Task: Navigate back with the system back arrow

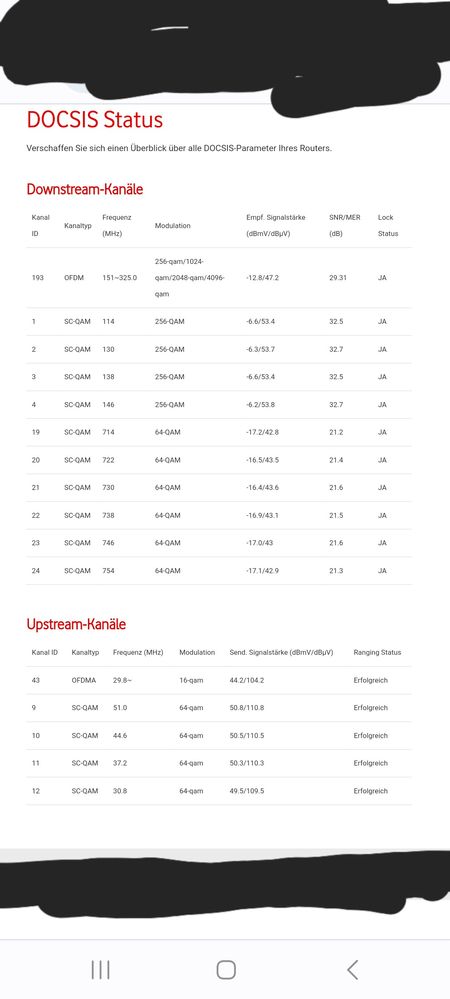Action: click(x=352, y=970)
